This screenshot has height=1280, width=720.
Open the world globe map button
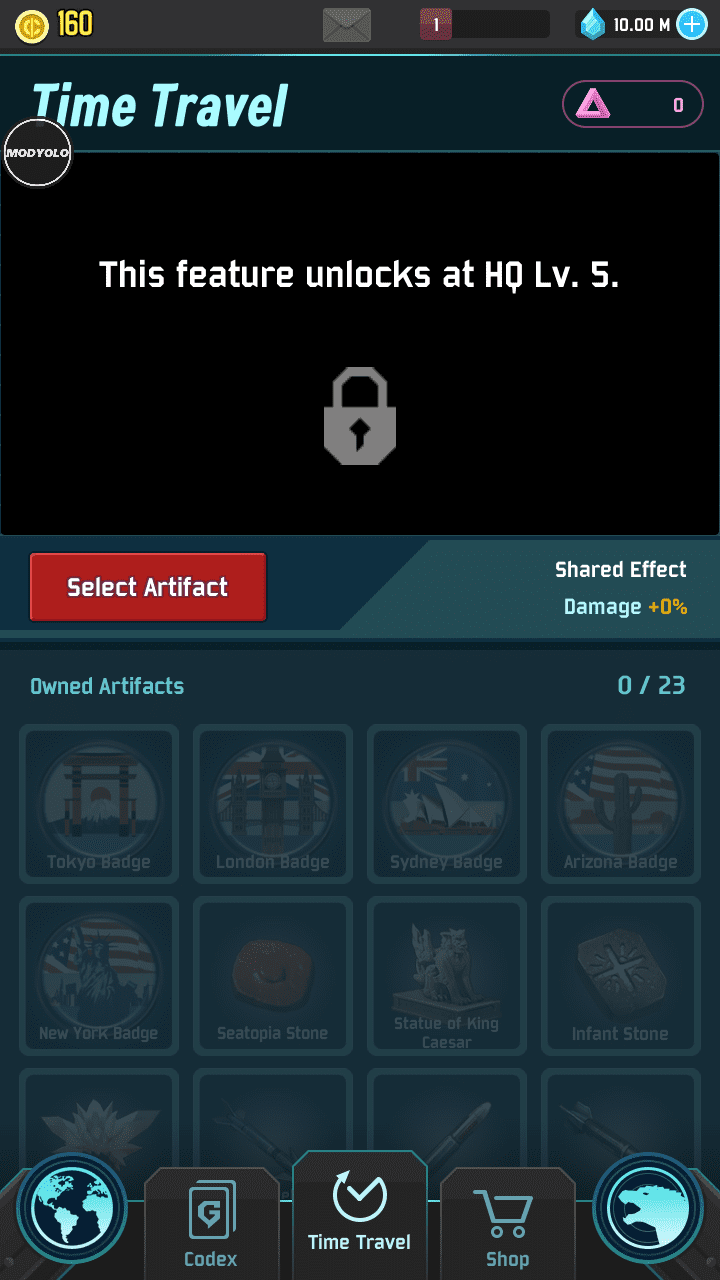pos(71,1210)
